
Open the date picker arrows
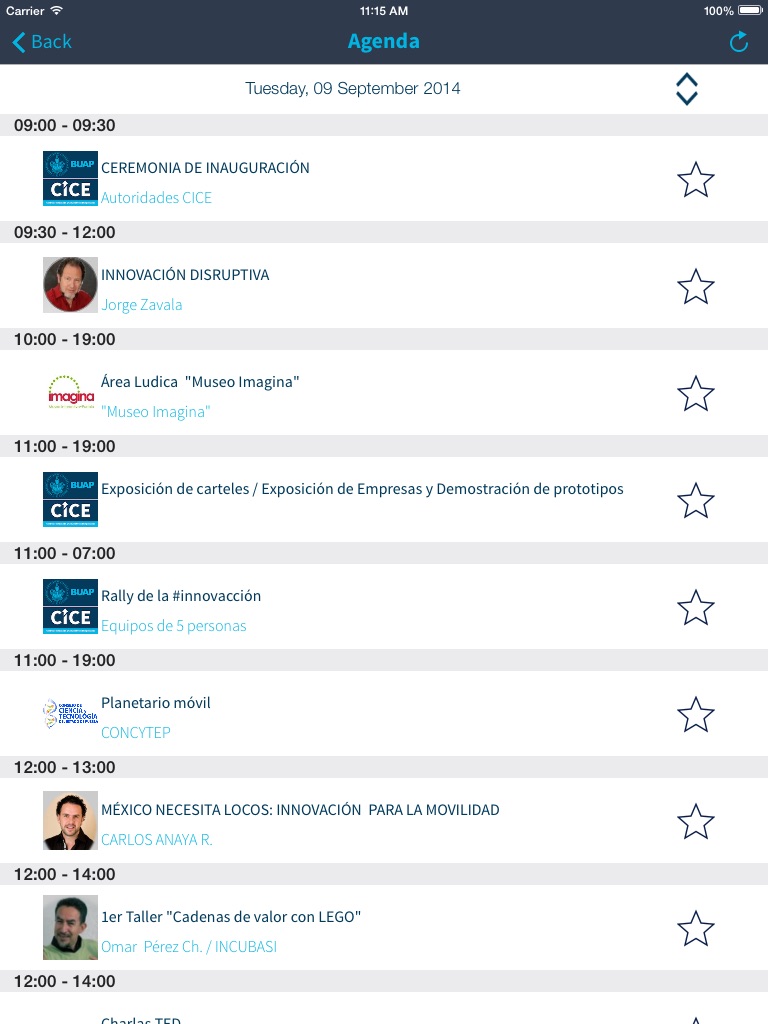pyautogui.click(x=686, y=89)
